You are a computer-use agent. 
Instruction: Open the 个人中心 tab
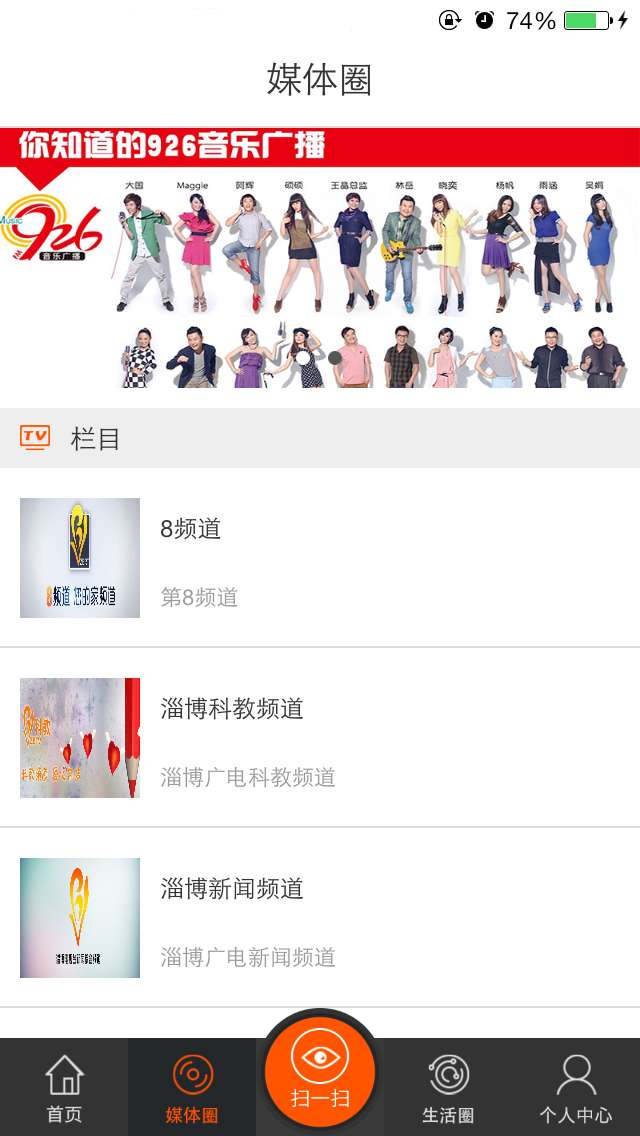(x=576, y=1088)
